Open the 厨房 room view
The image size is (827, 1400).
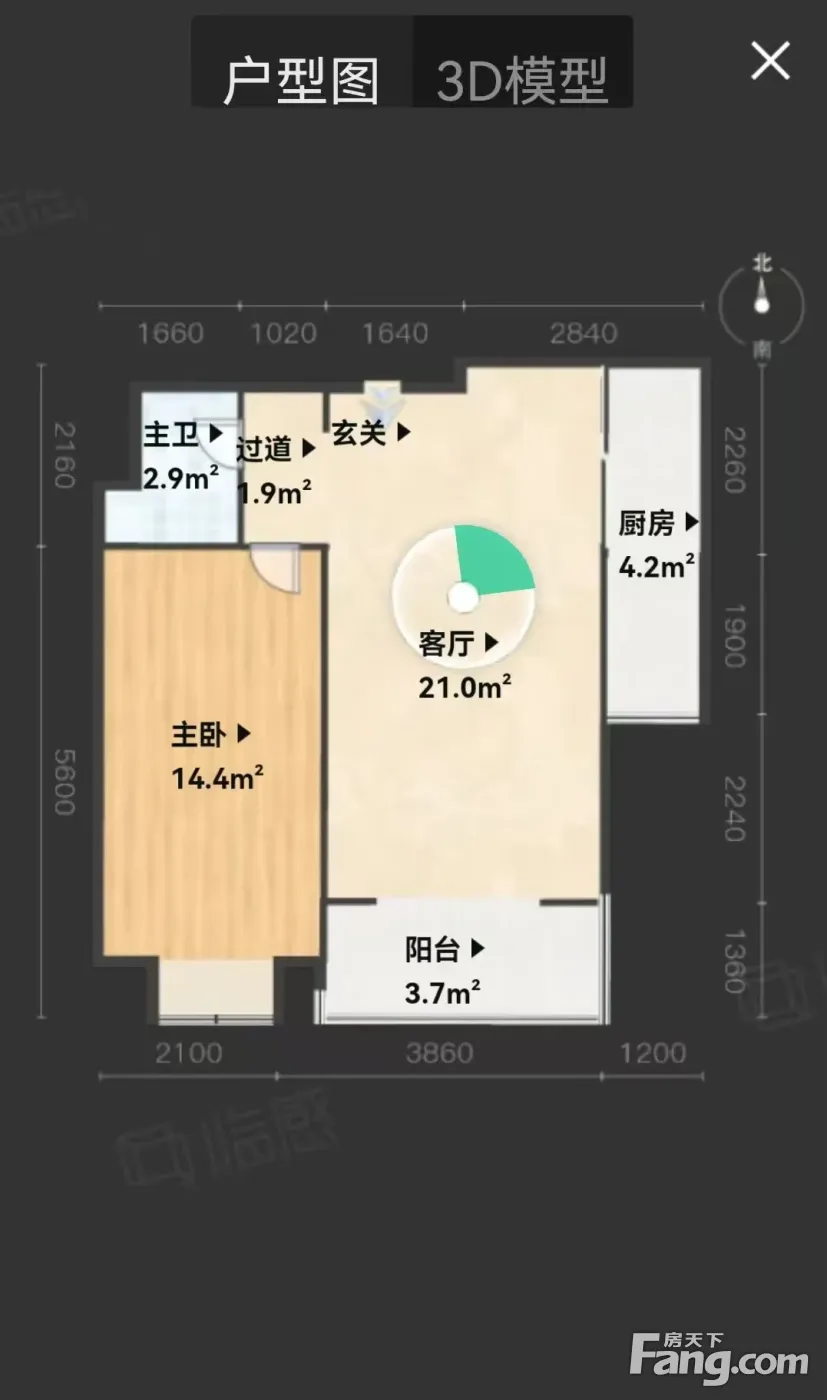(x=658, y=523)
